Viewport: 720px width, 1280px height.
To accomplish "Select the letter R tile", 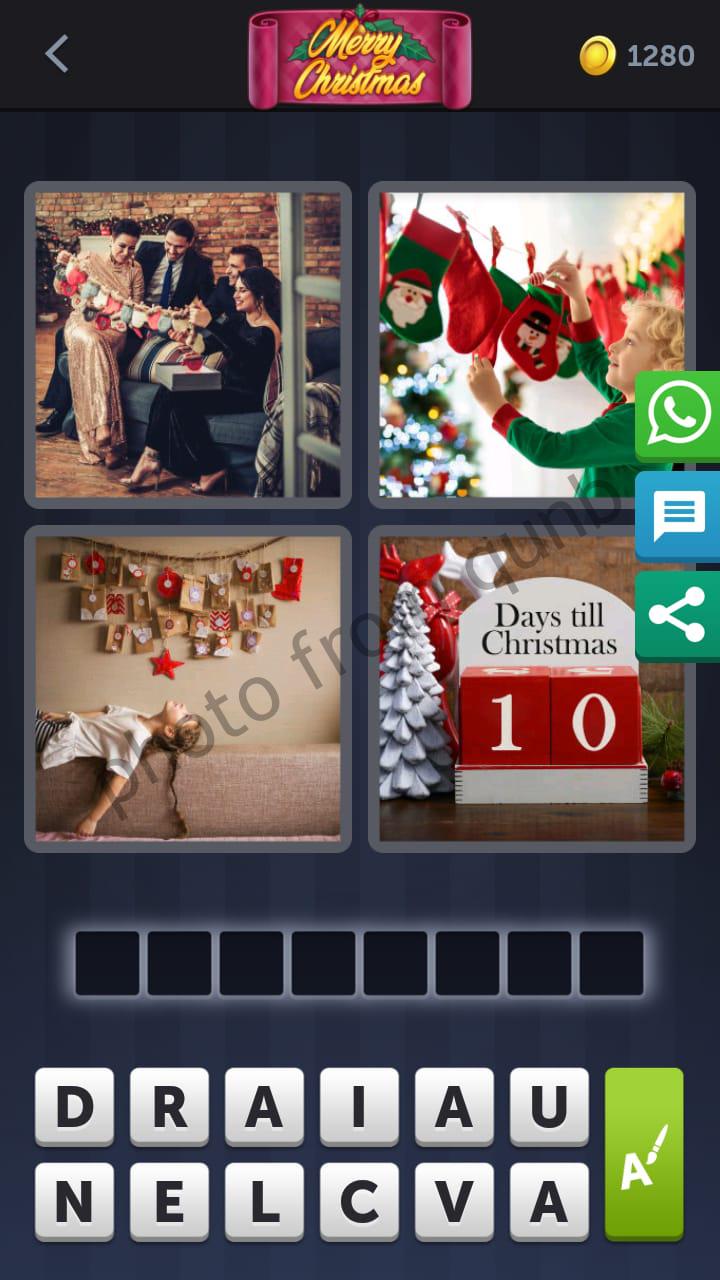I will 169,1106.
